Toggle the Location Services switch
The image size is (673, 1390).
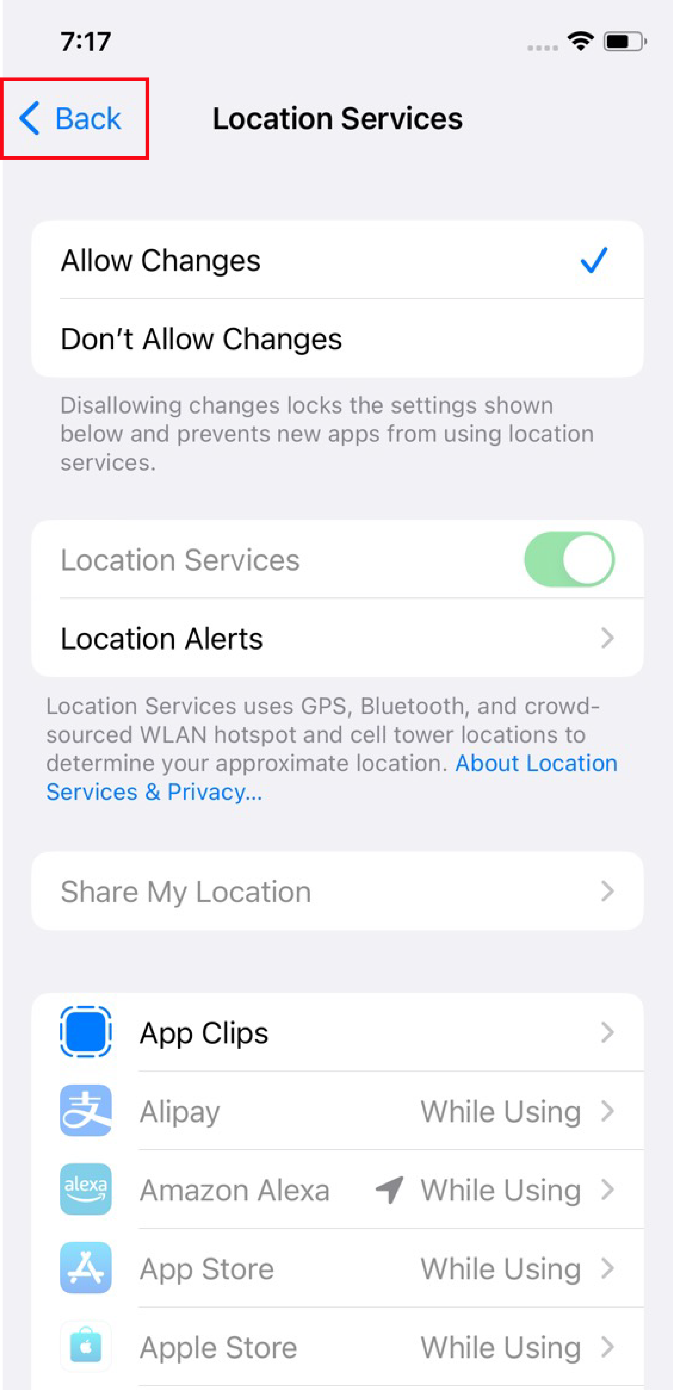(x=569, y=560)
